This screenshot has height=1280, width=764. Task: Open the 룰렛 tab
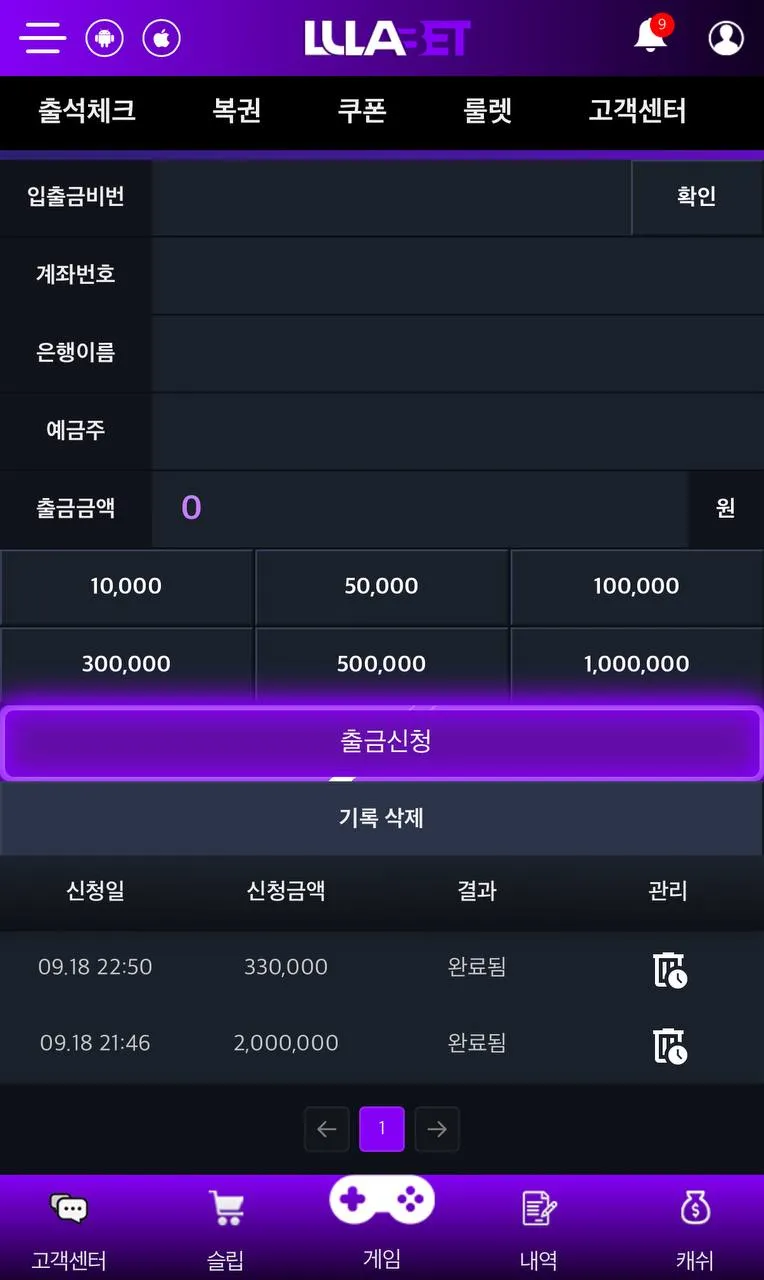[x=488, y=111]
